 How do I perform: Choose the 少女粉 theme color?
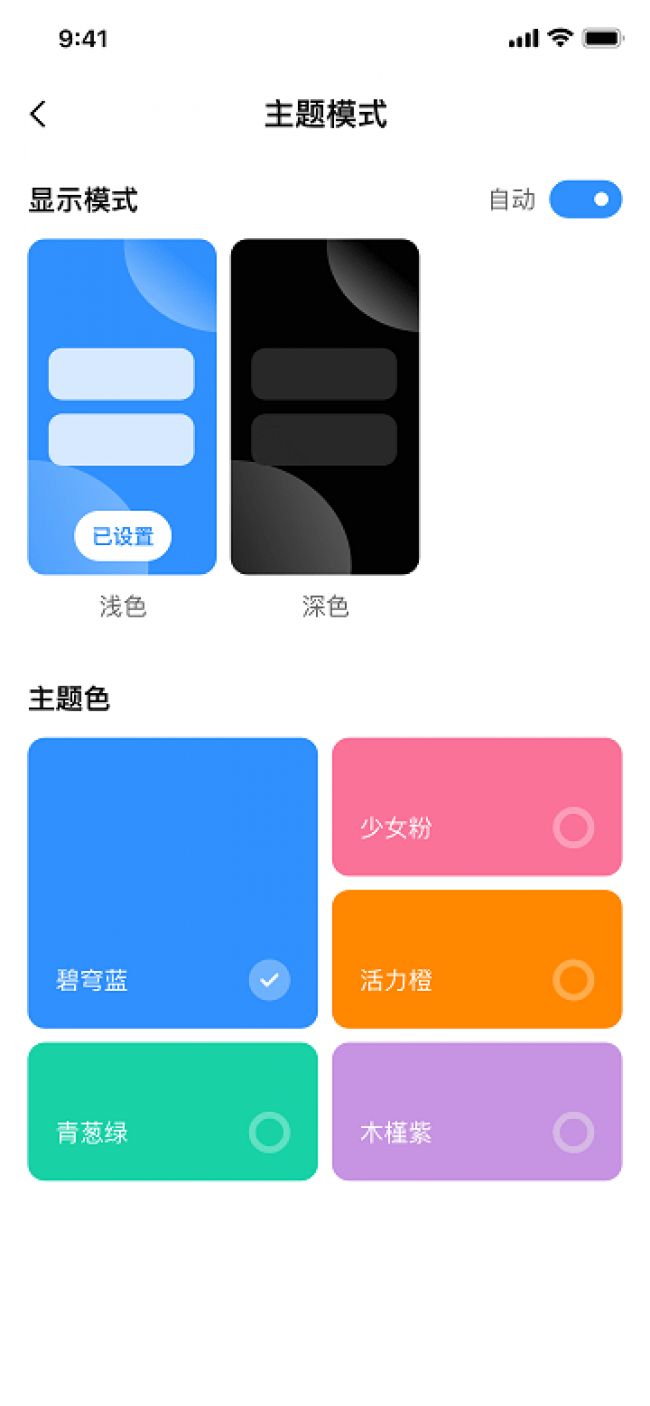(477, 807)
